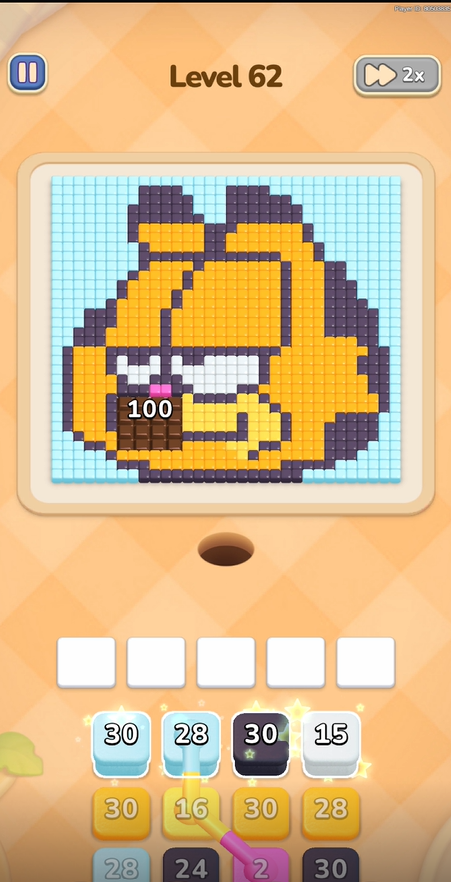Screen dimensions: 451x882
Task: Select the light blue 28 block
Action: [x=191, y=744]
